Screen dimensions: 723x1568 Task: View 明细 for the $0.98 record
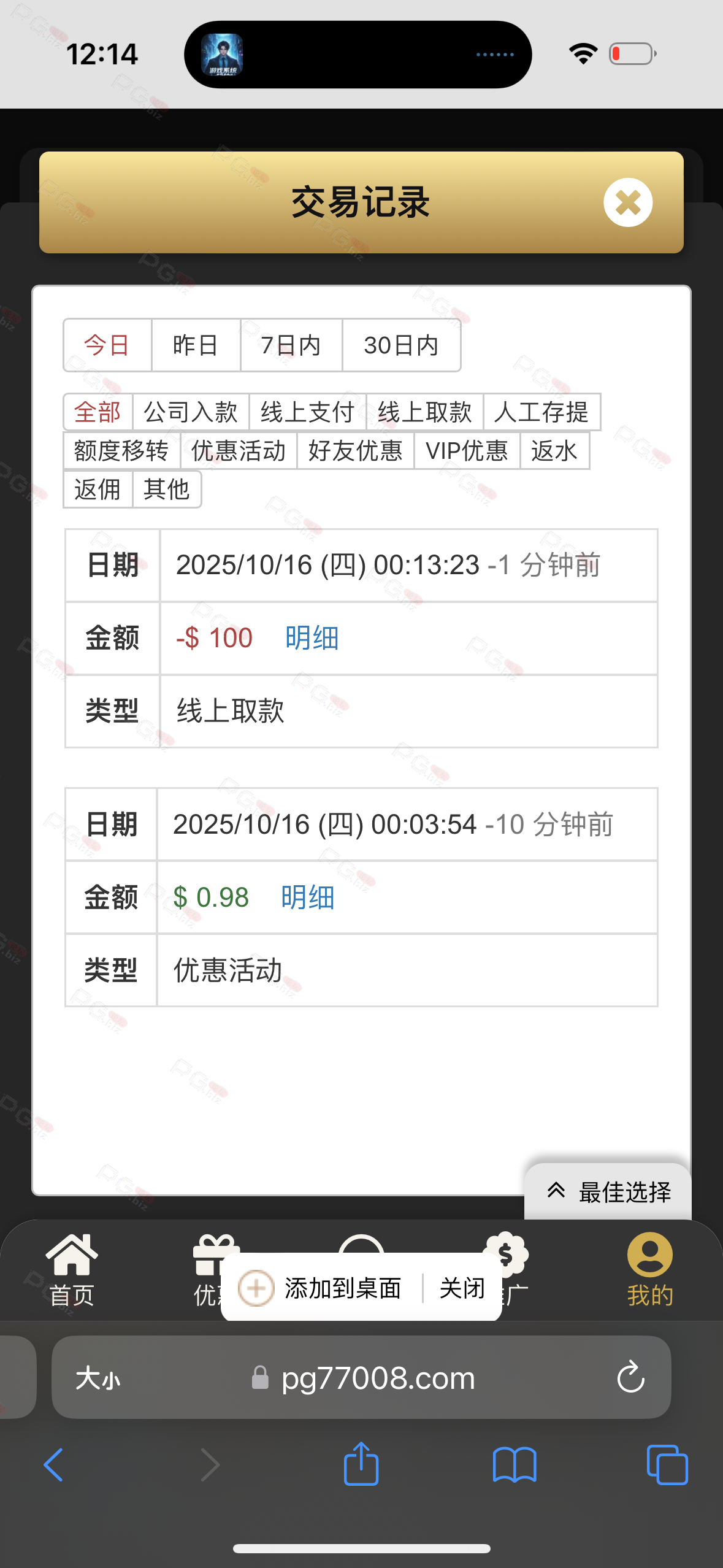pos(308,897)
